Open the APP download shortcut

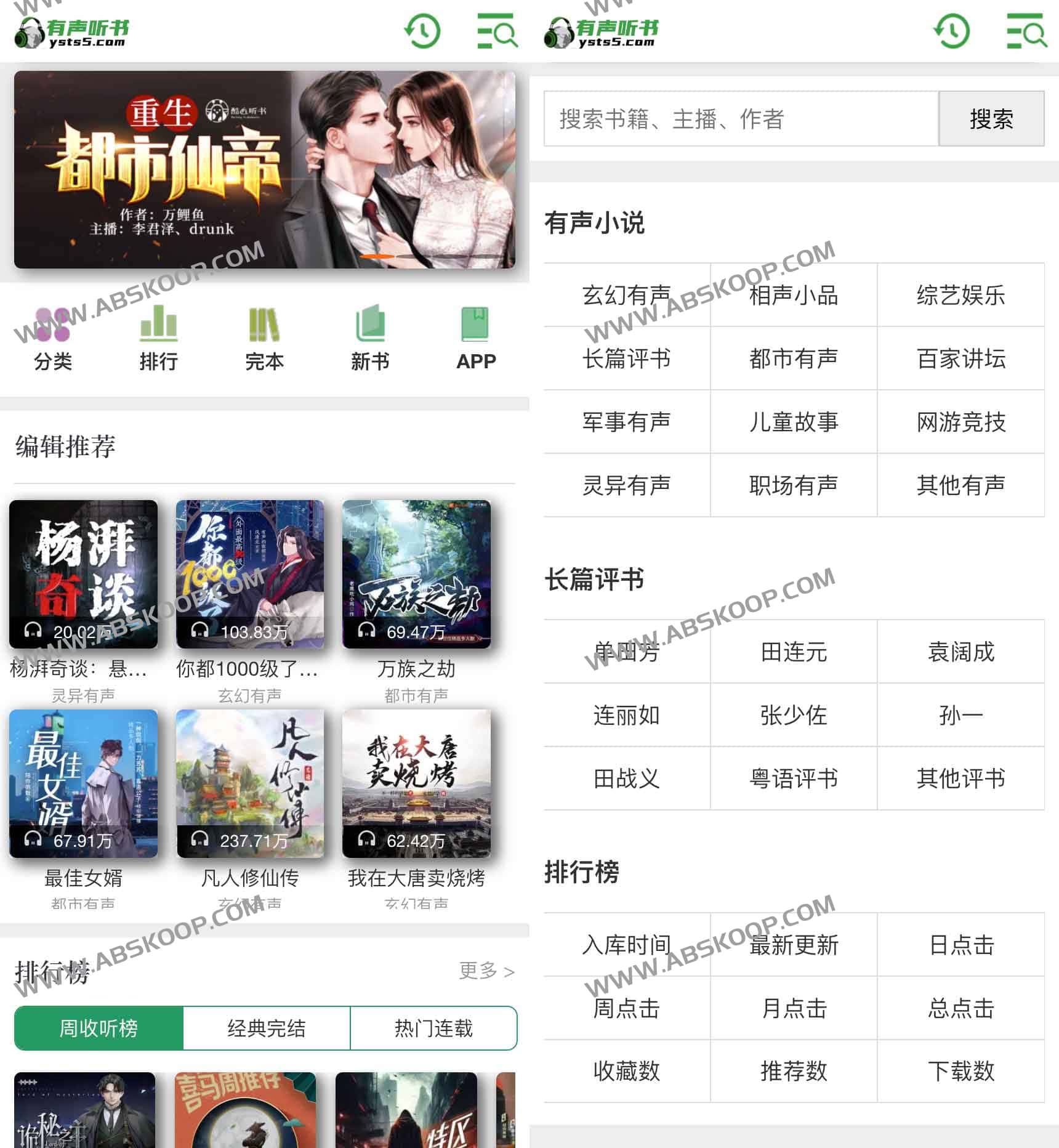coord(475,339)
